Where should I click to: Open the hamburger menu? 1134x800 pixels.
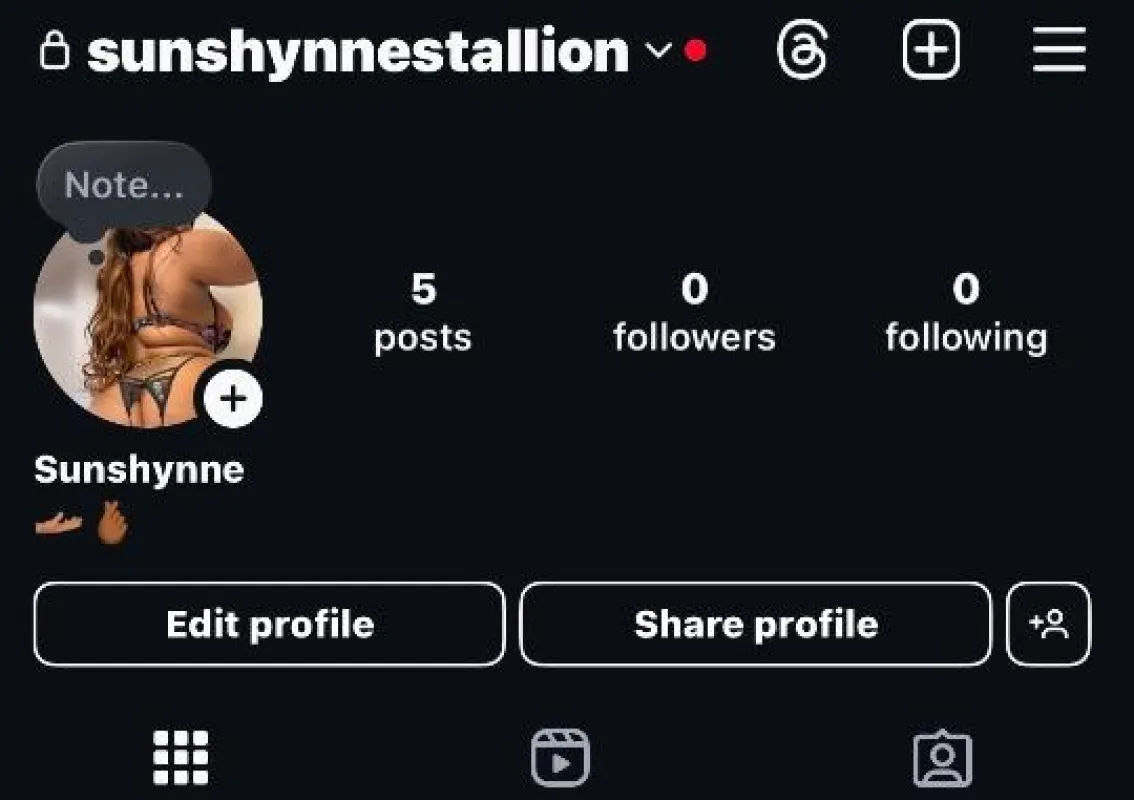coord(1059,50)
